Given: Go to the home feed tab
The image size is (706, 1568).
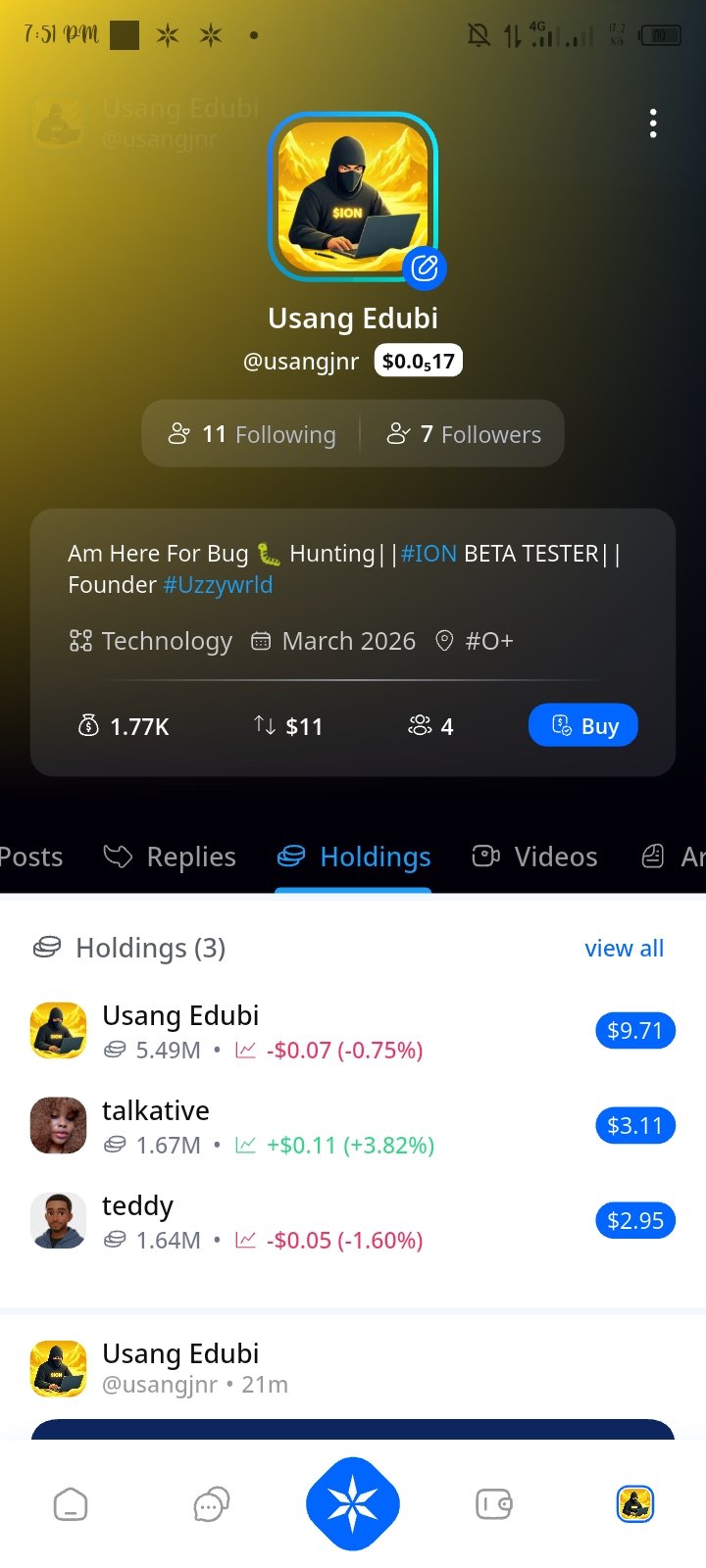Looking at the screenshot, I should click(x=71, y=1504).
